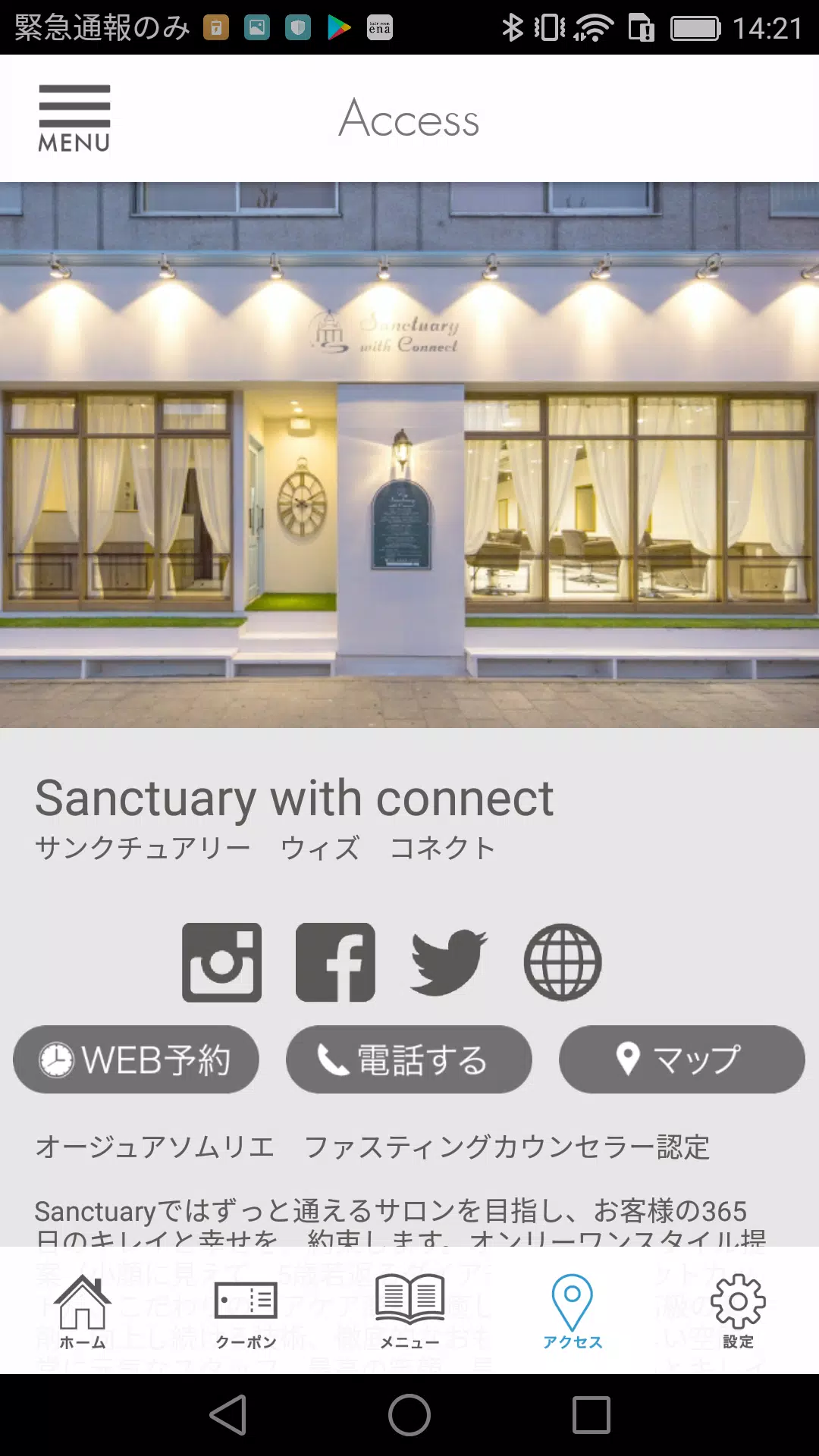The width and height of the screenshot is (819, 1456).
Task: Open the MENU drawer button
Action: pos(74,118)
